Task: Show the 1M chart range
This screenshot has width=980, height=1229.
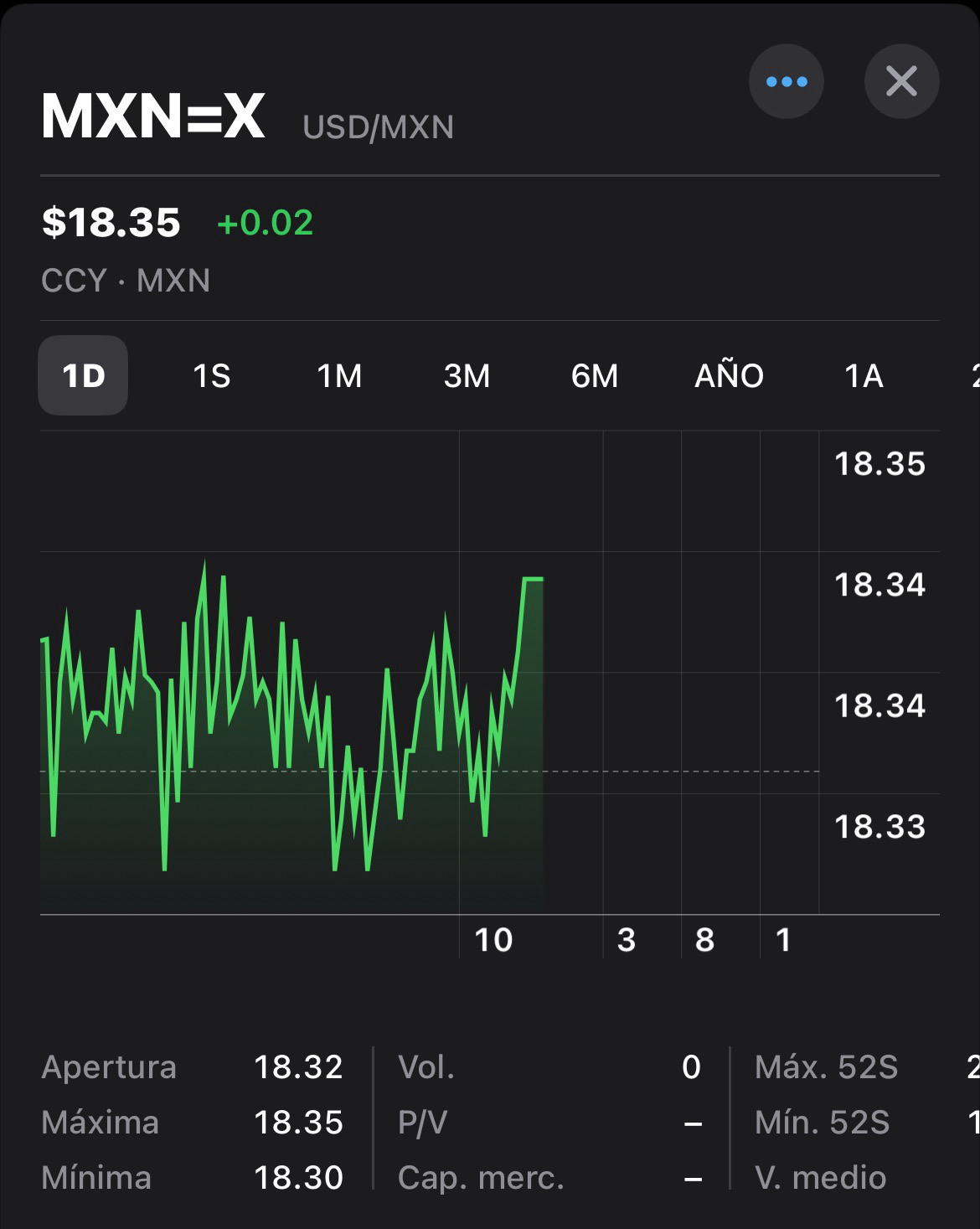Action: pyautogui.click(x=339, y=375)
